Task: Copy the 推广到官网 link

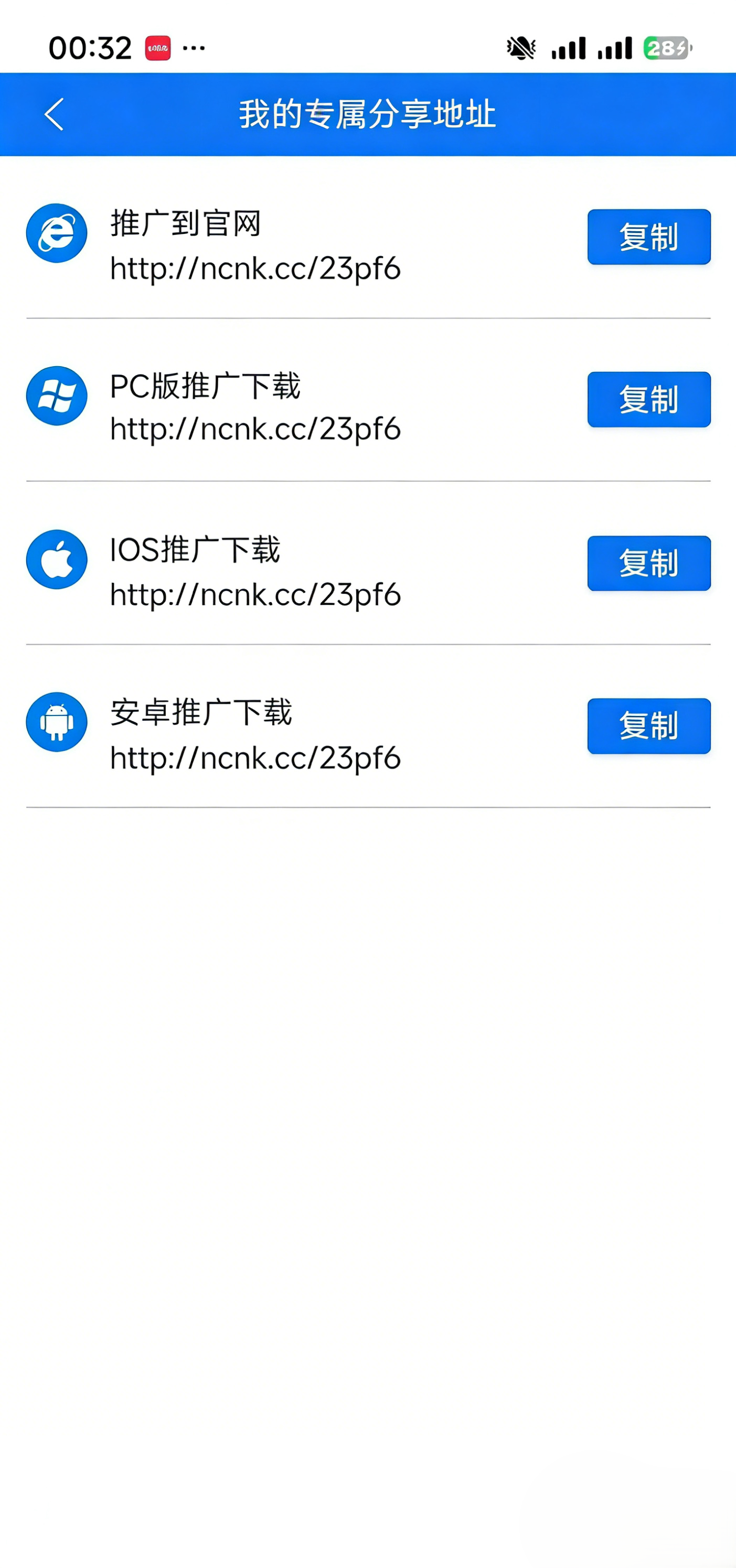Action: (x=648, y=237)
